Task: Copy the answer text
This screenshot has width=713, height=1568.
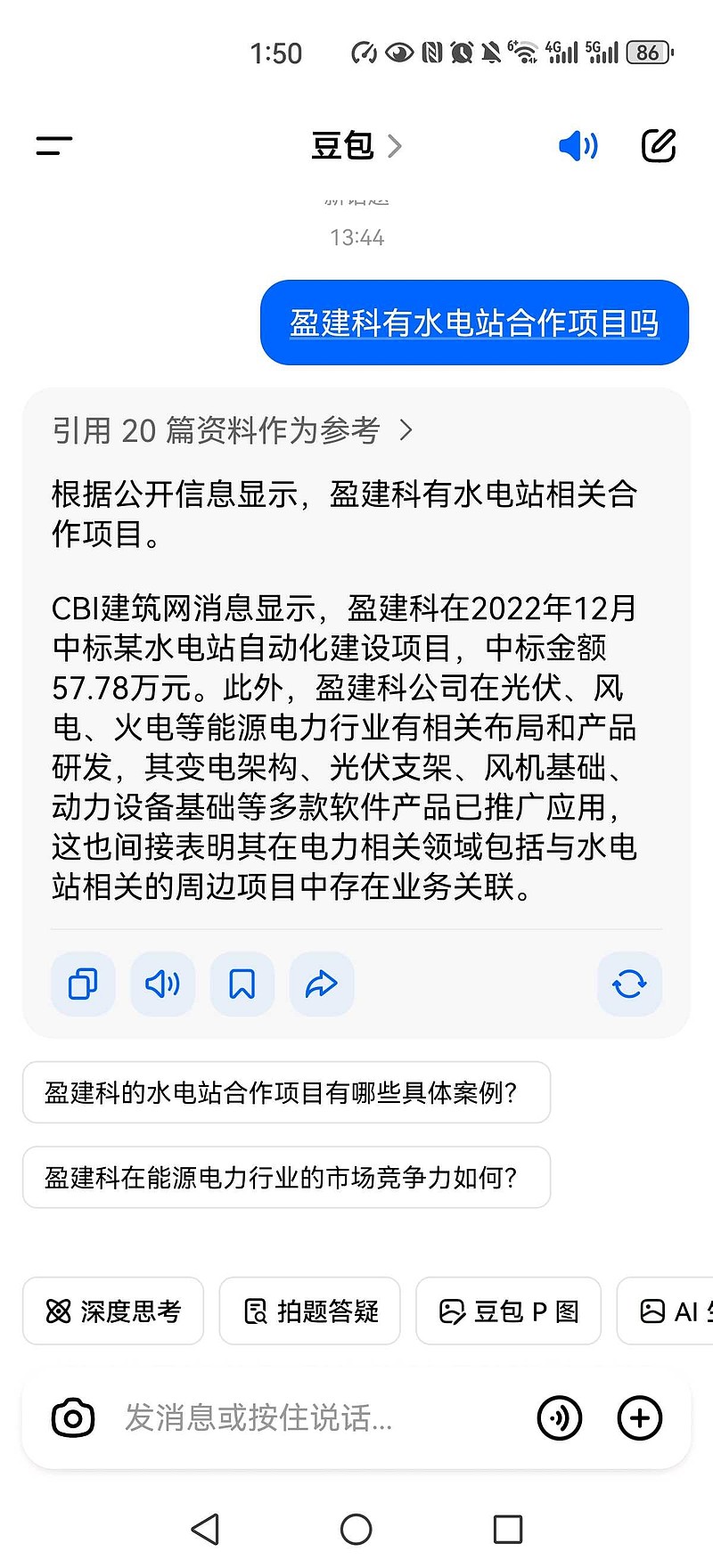Action: click(83, 984)
